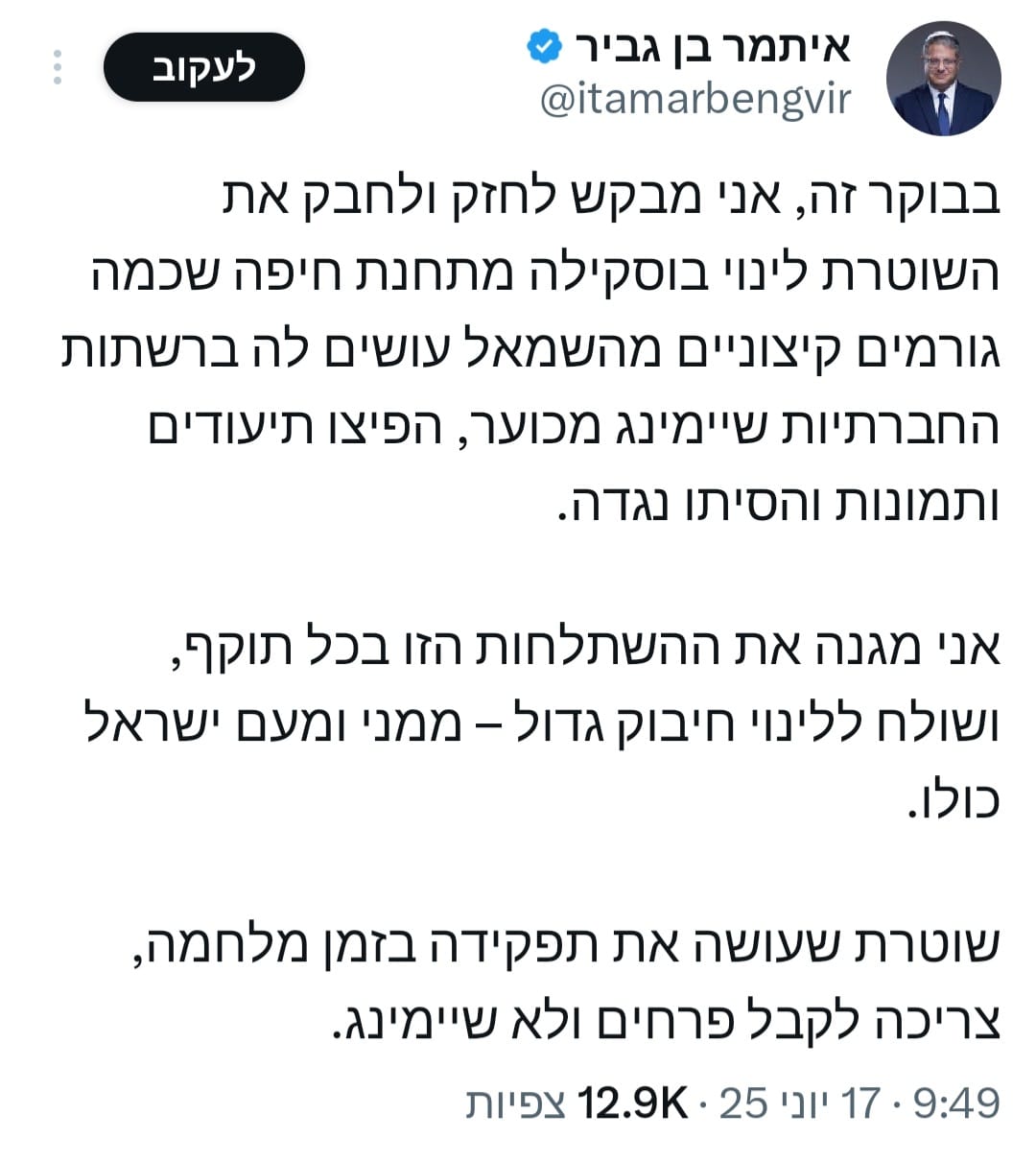Open the three-dot overflow menu
The width and height of the screenshot is (1036, 1162).
pyautogui.click(x=58, y=67)
